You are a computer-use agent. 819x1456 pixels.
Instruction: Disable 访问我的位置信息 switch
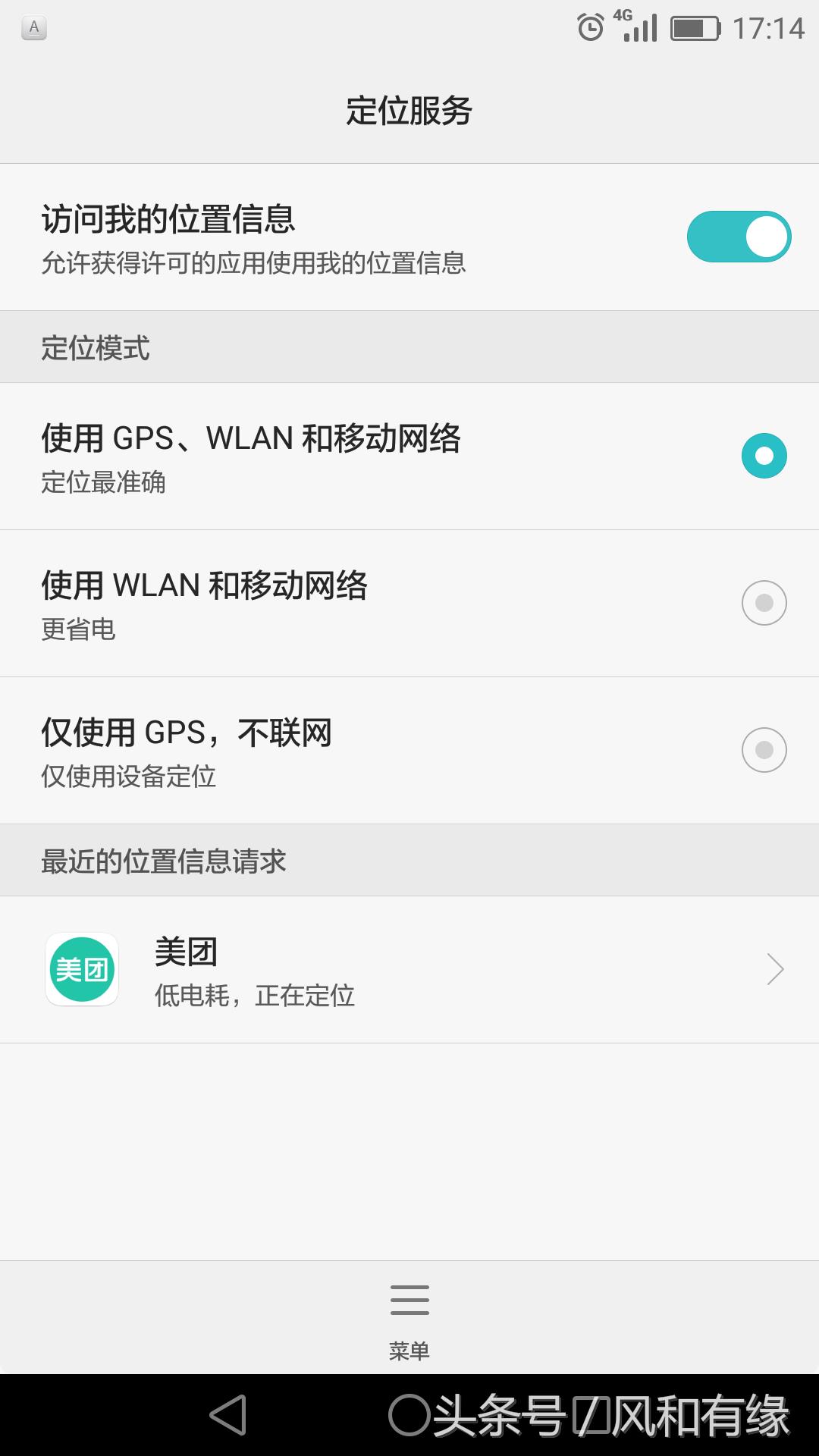coord(742,237)
